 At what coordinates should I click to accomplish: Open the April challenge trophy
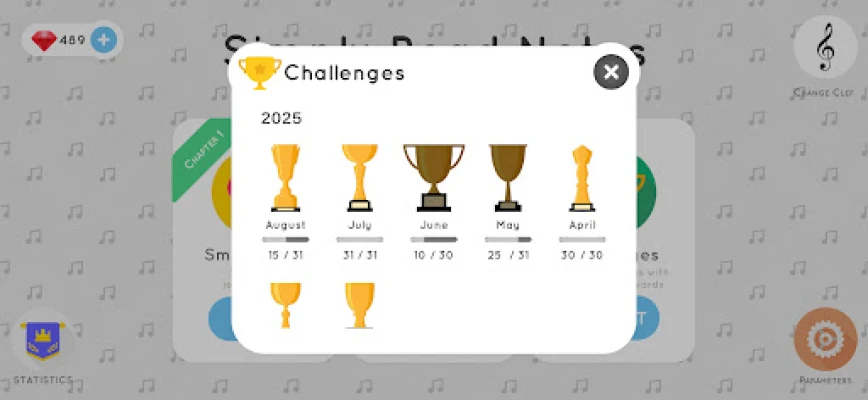tap(581, 178)
